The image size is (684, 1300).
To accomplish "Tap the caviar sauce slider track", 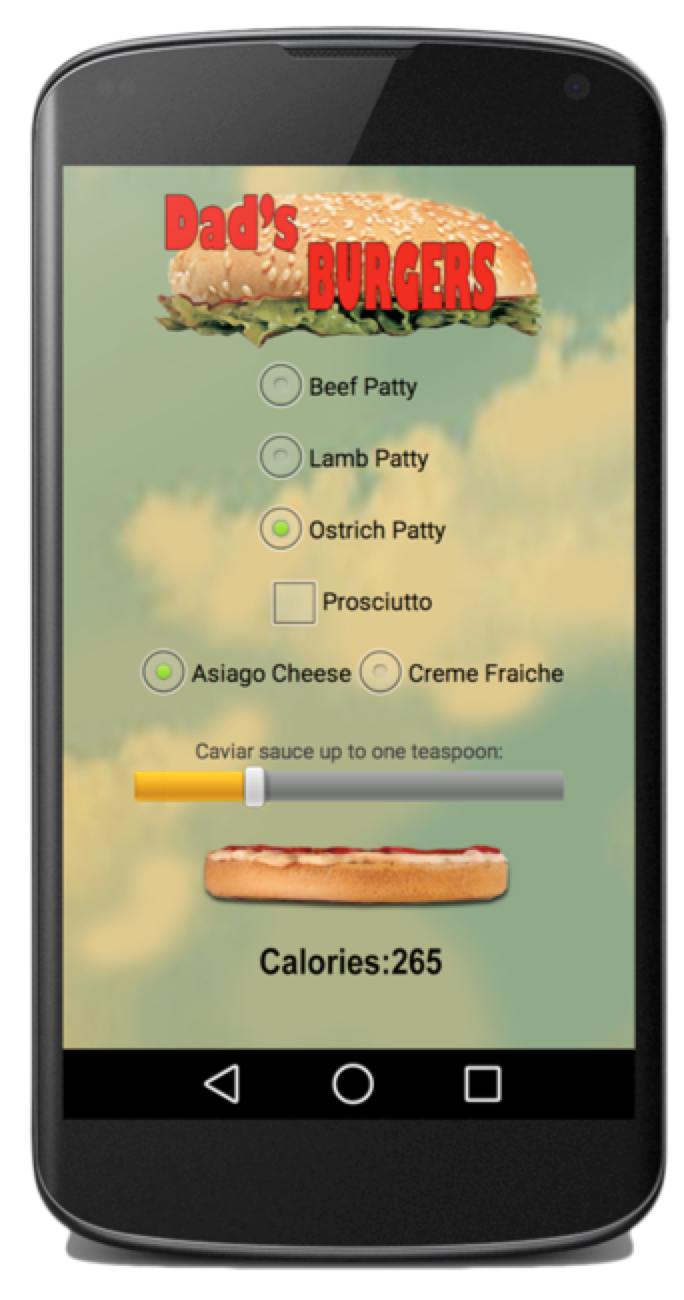I will tap(410, 786).
